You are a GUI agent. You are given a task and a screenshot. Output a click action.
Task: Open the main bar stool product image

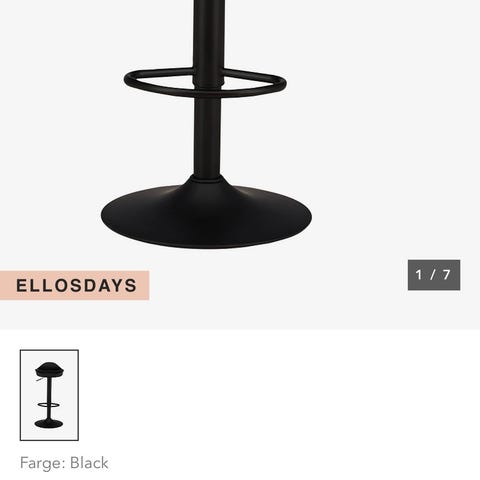click(x=240, y=164)
